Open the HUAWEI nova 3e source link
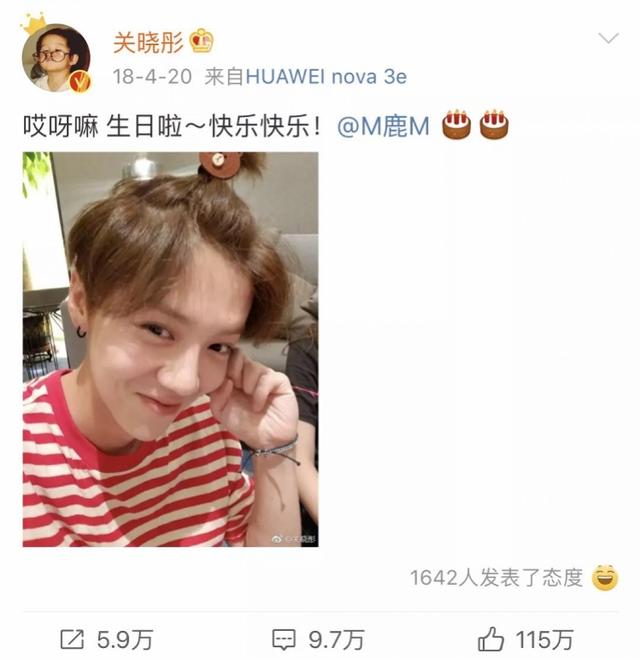This screenshot has width=640, height=660. click(x=325, y=77)
